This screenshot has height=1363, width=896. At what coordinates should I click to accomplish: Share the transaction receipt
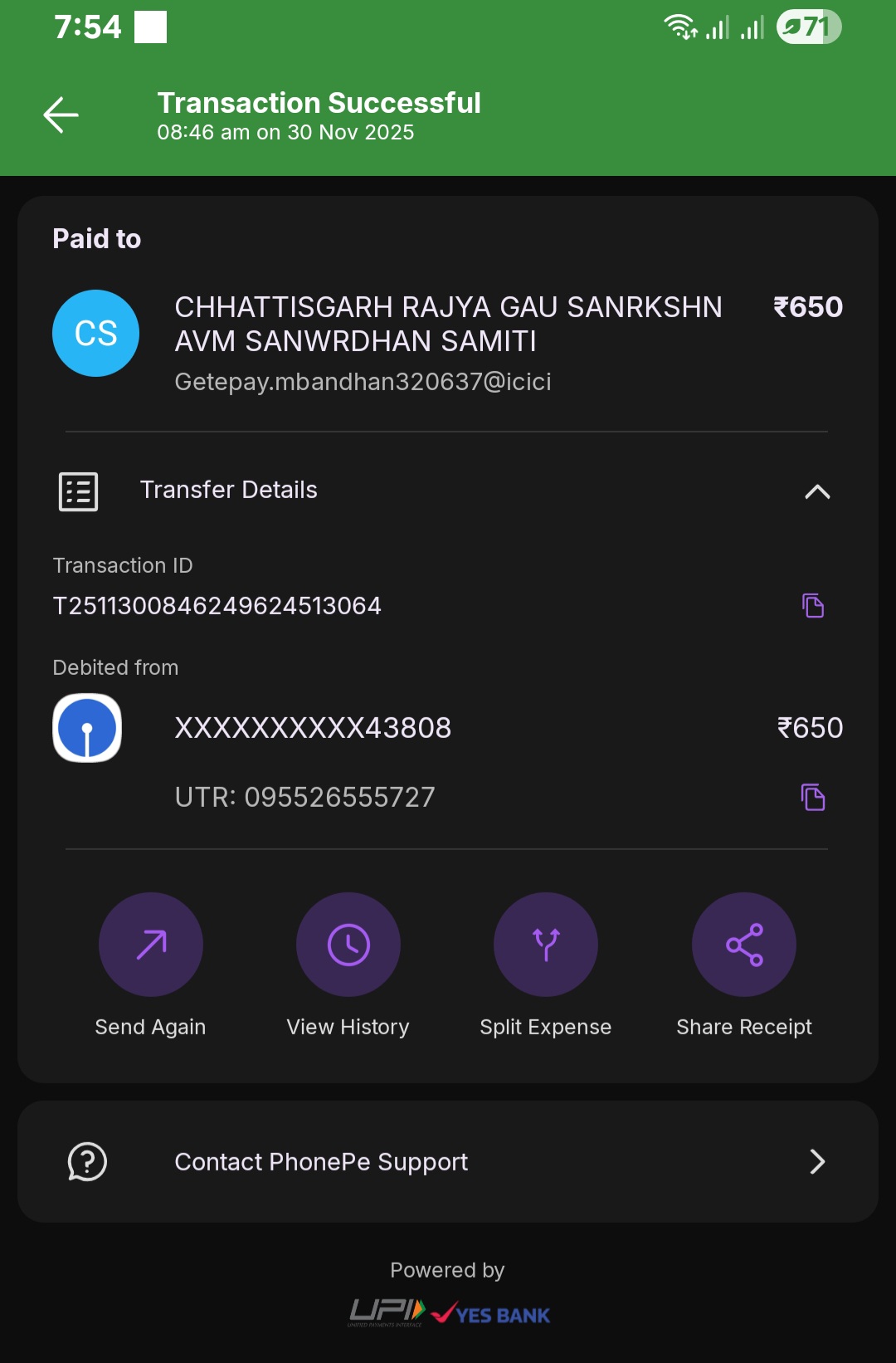(x=744, y=945)
